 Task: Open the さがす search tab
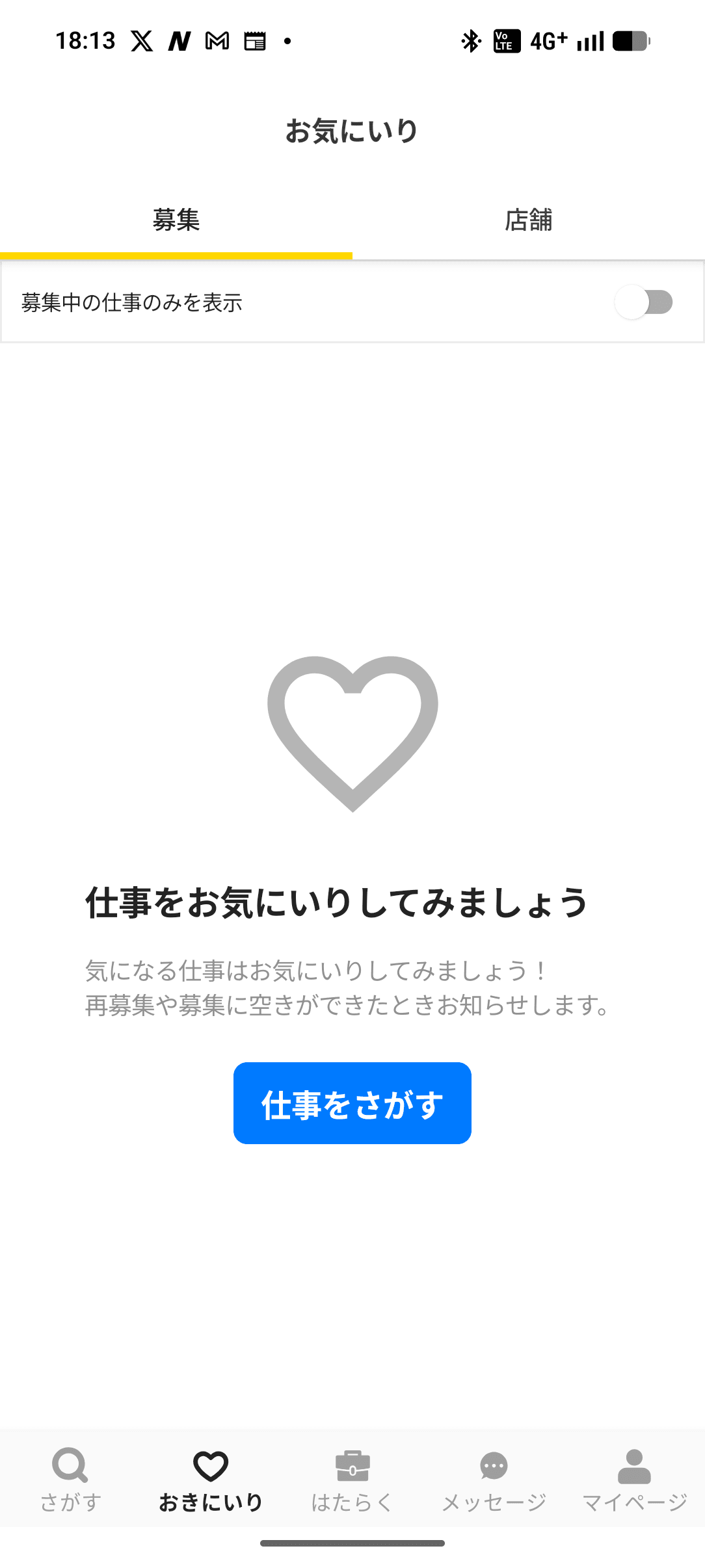pyautogui.click(x=70, y=1480)
